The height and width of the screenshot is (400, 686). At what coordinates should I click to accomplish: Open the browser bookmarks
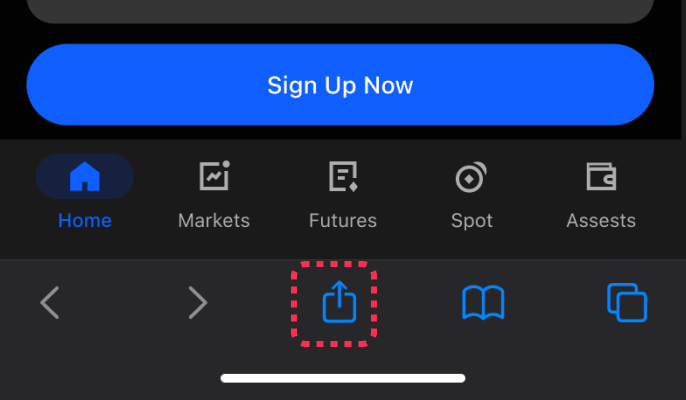click(483, 302)
